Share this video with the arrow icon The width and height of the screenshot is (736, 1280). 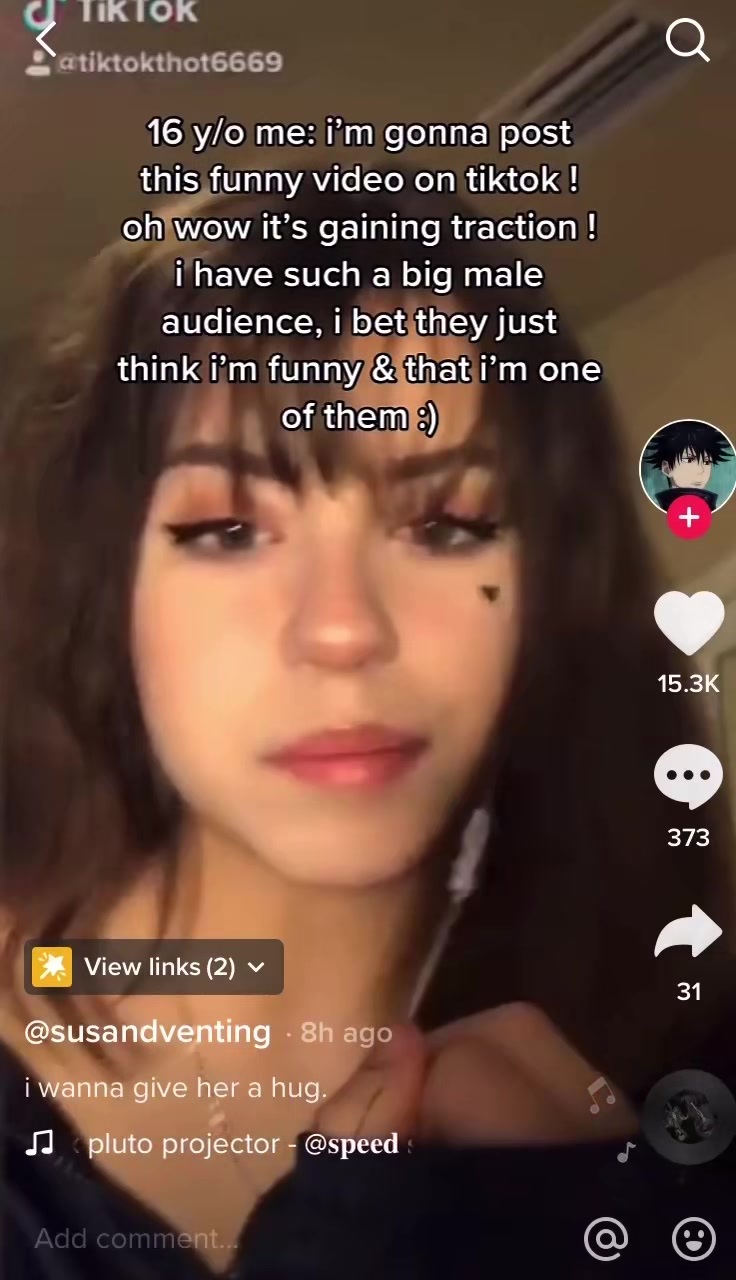(688, 932)
